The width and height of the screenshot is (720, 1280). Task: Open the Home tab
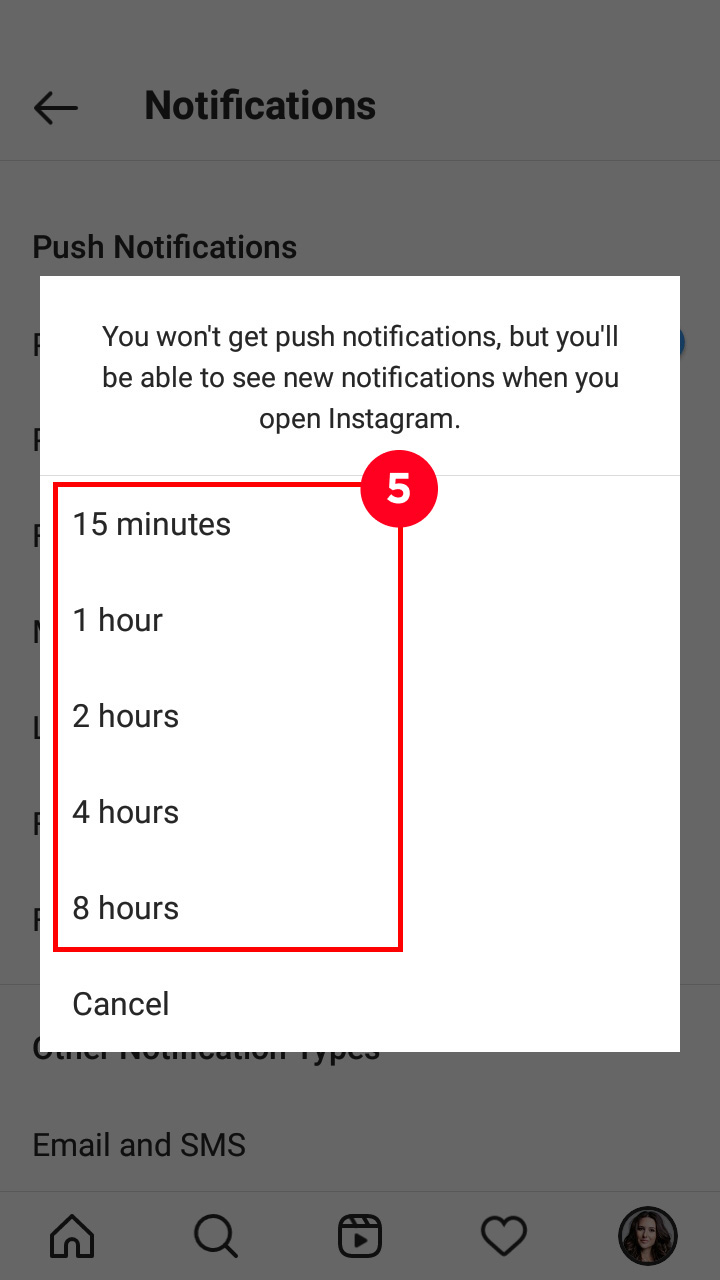72,1236
